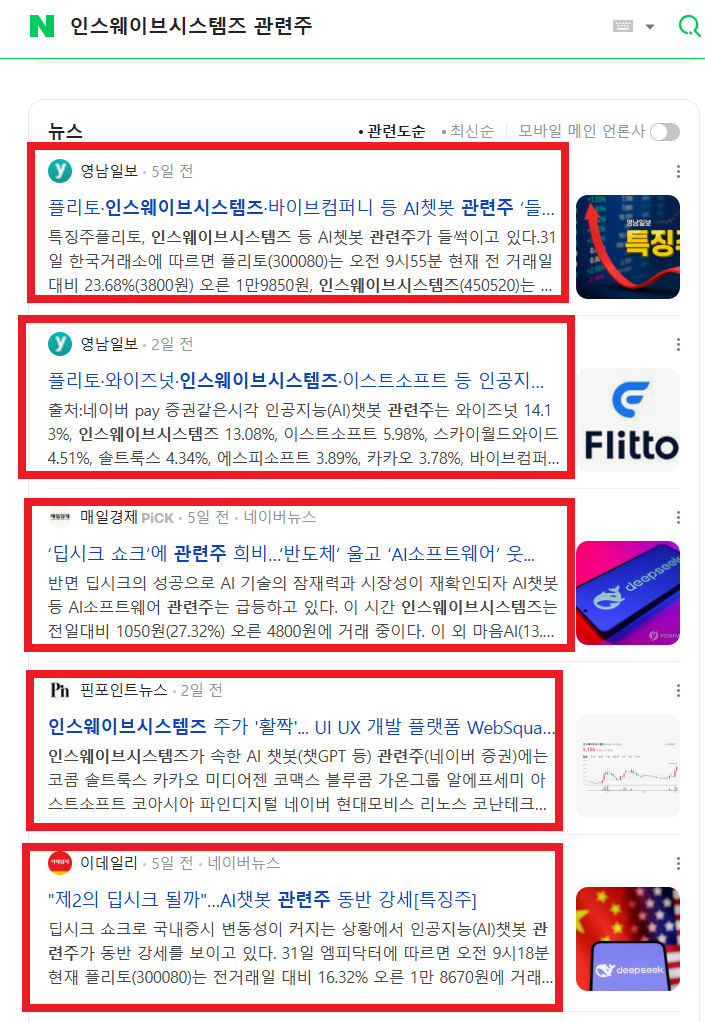Screen dimensions: 705x1022
Task: Sort news by 관련도순
Action: [x=395, y=131]
